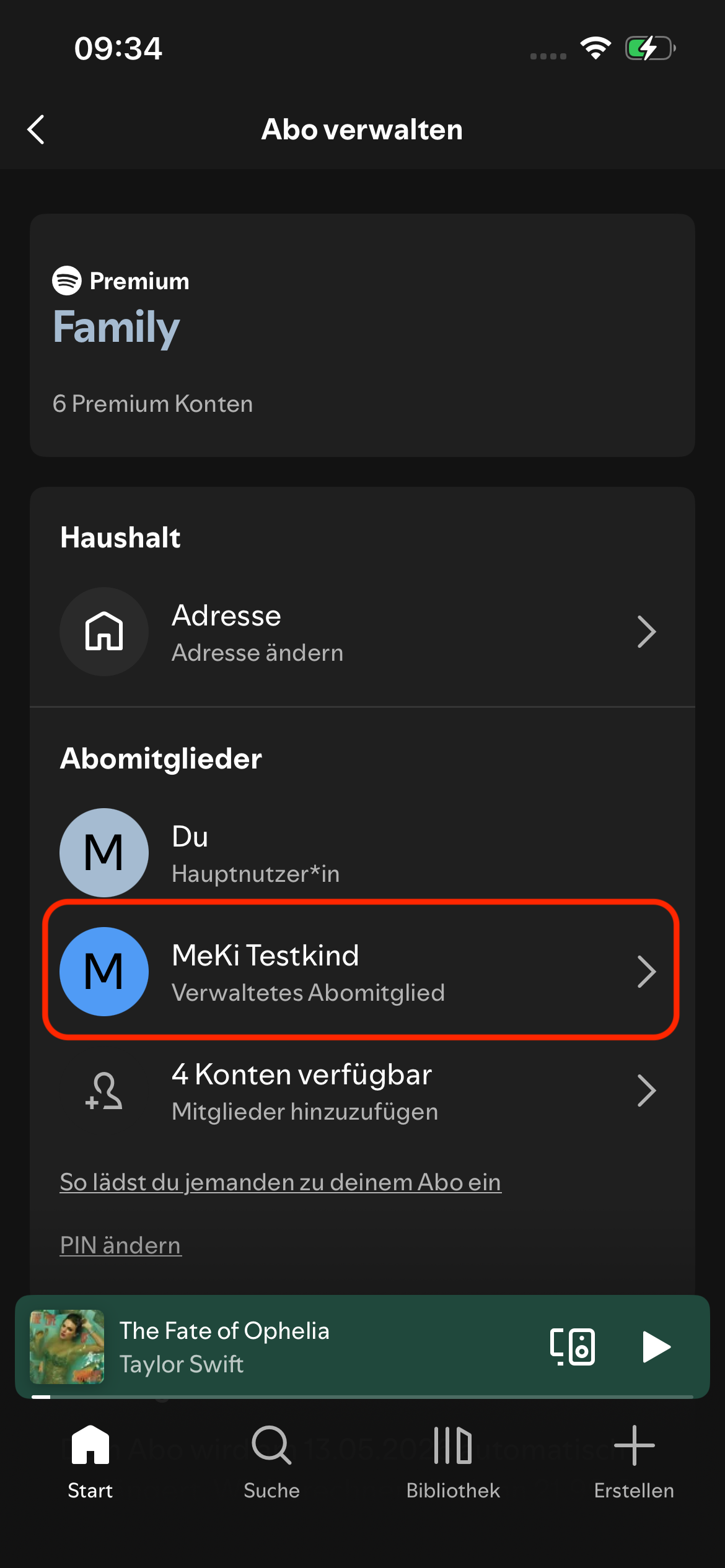The image size is (725, 1568).
Task: Open 'So lädst du jemanden zu deinem Abo ein' link
Action: pyautogui.click(x=280, y=1182)
